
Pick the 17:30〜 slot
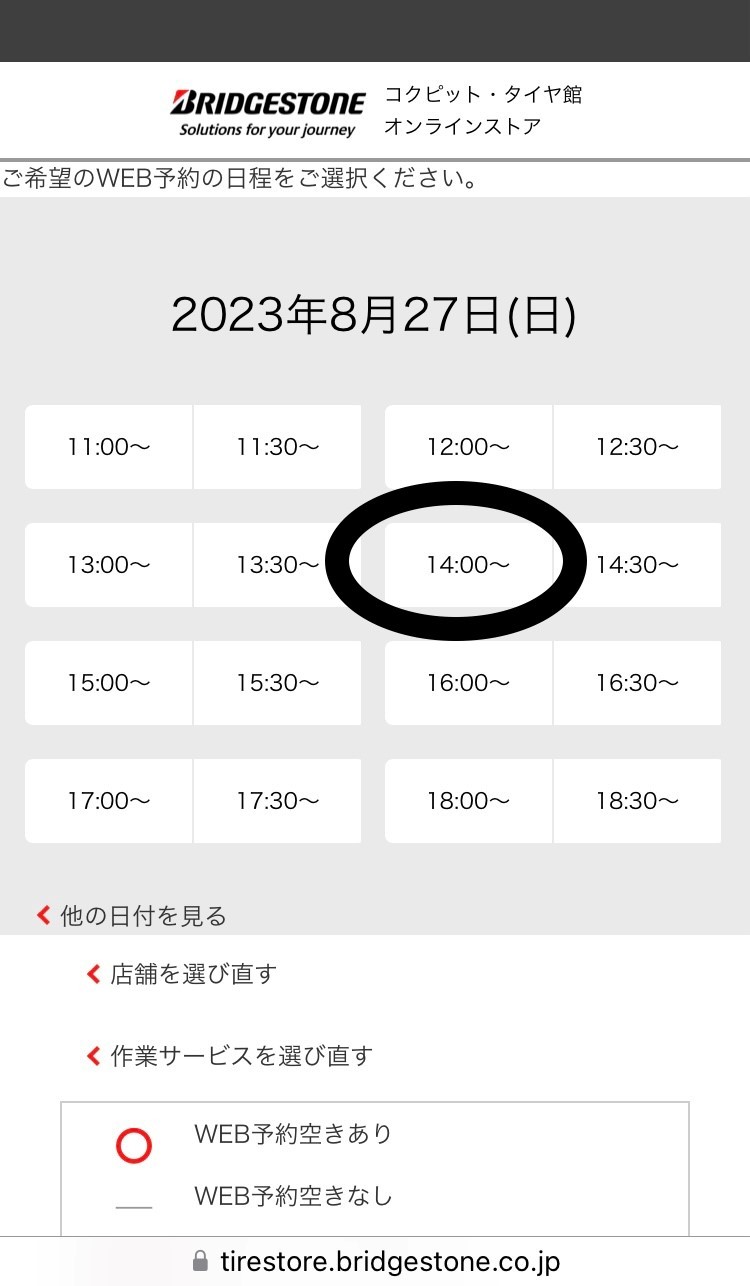pos(277,801)
